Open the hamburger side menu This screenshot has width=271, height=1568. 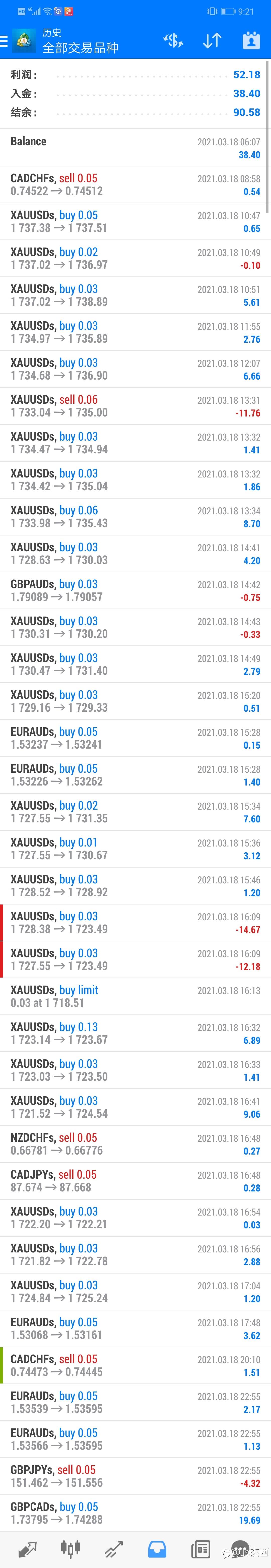(x=4, y=40)
